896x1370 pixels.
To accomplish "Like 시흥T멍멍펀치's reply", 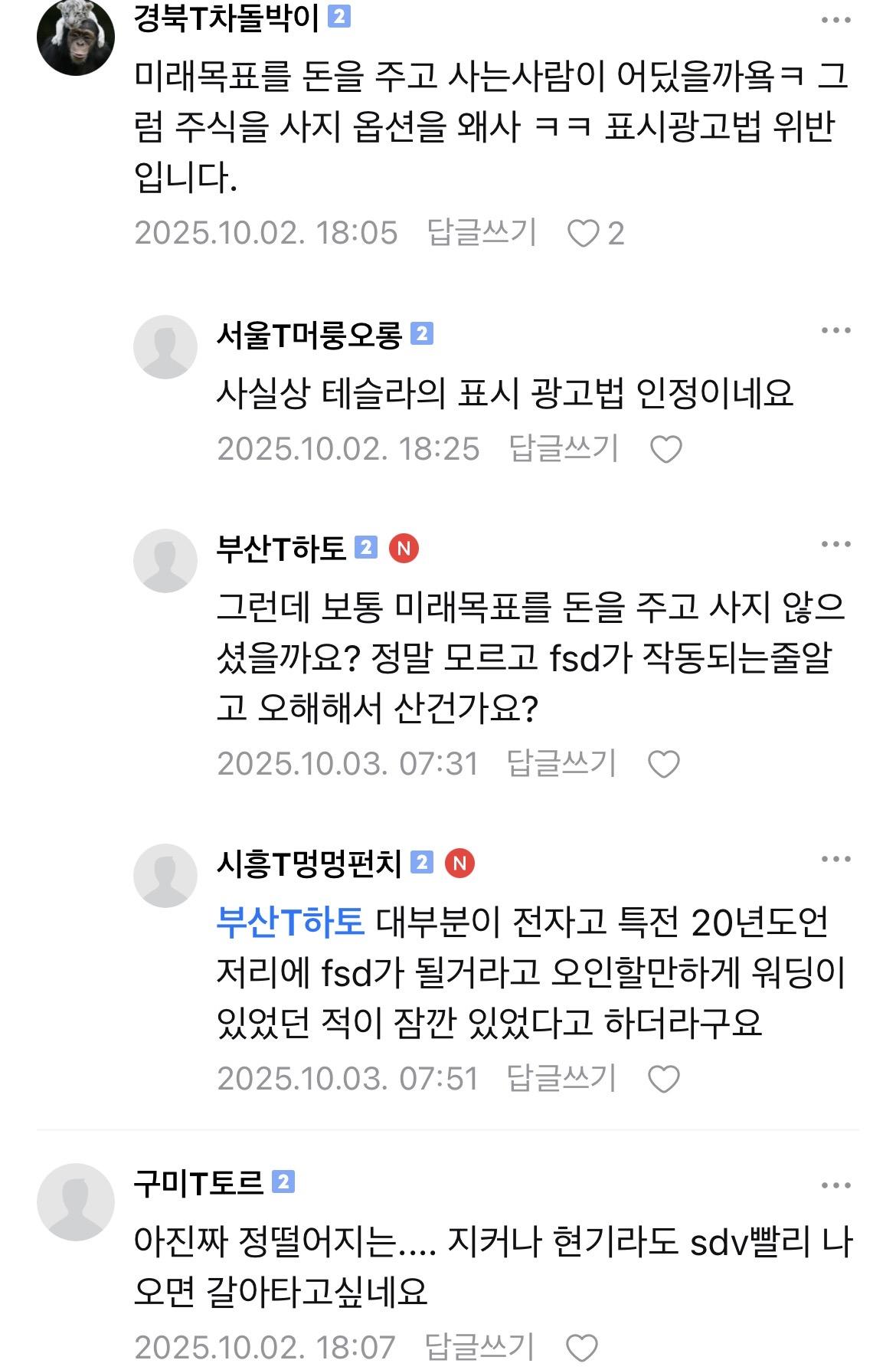I will pyautogui.click(x=664, y=1080).
